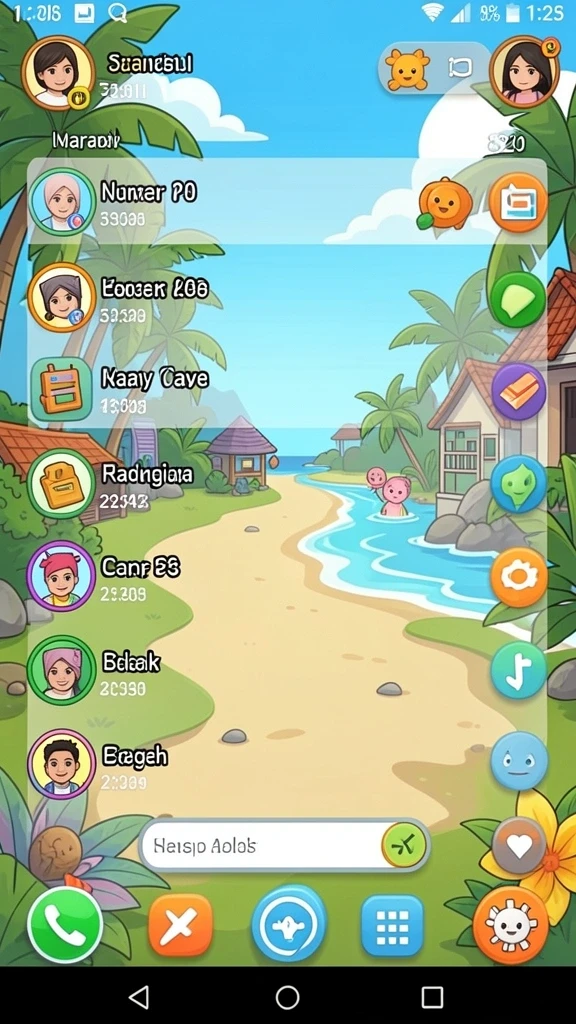Open the green chat bubble icon

pyautogui.click(x=519, y=299)
